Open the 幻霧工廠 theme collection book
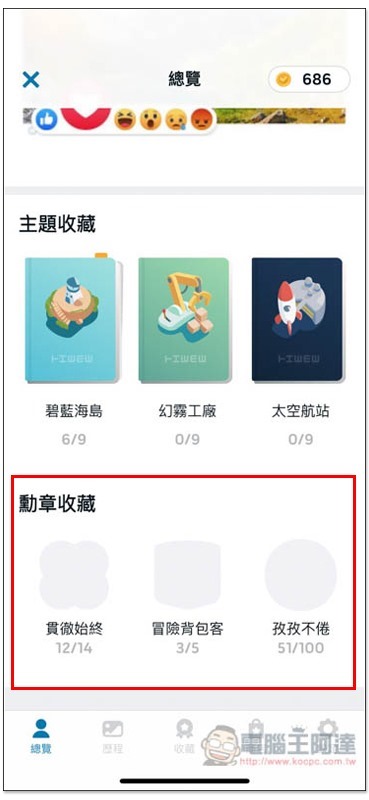This screenshot has width=369, height=800. click(185, 320)
